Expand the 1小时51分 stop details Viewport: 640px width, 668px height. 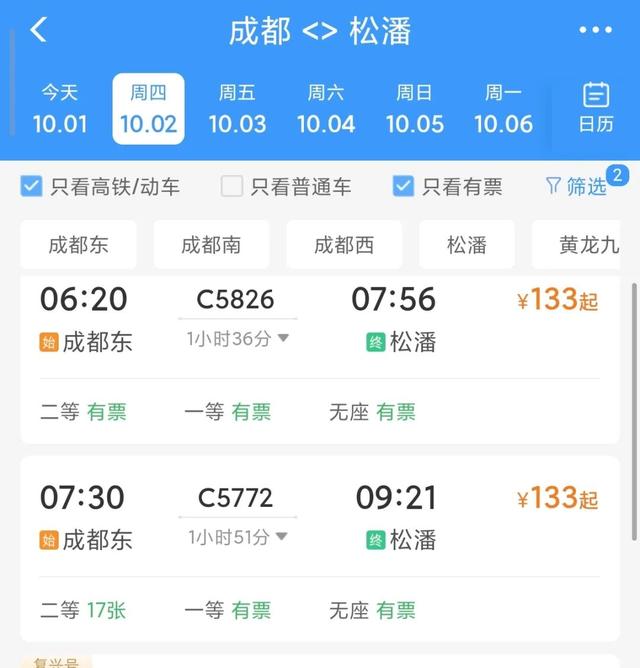click(x=238, y=537)
